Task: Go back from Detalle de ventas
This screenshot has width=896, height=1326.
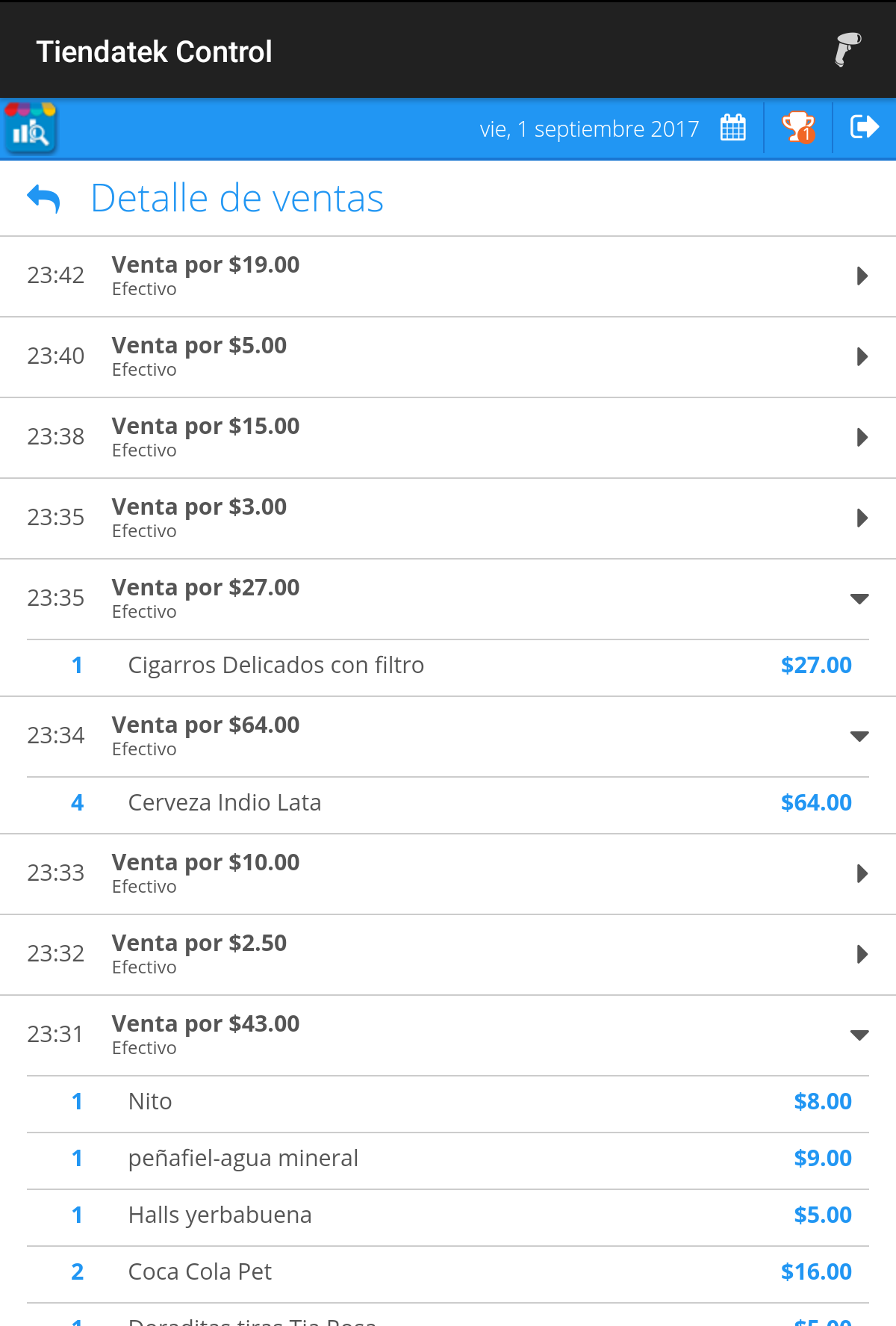Action: [43, 199]
